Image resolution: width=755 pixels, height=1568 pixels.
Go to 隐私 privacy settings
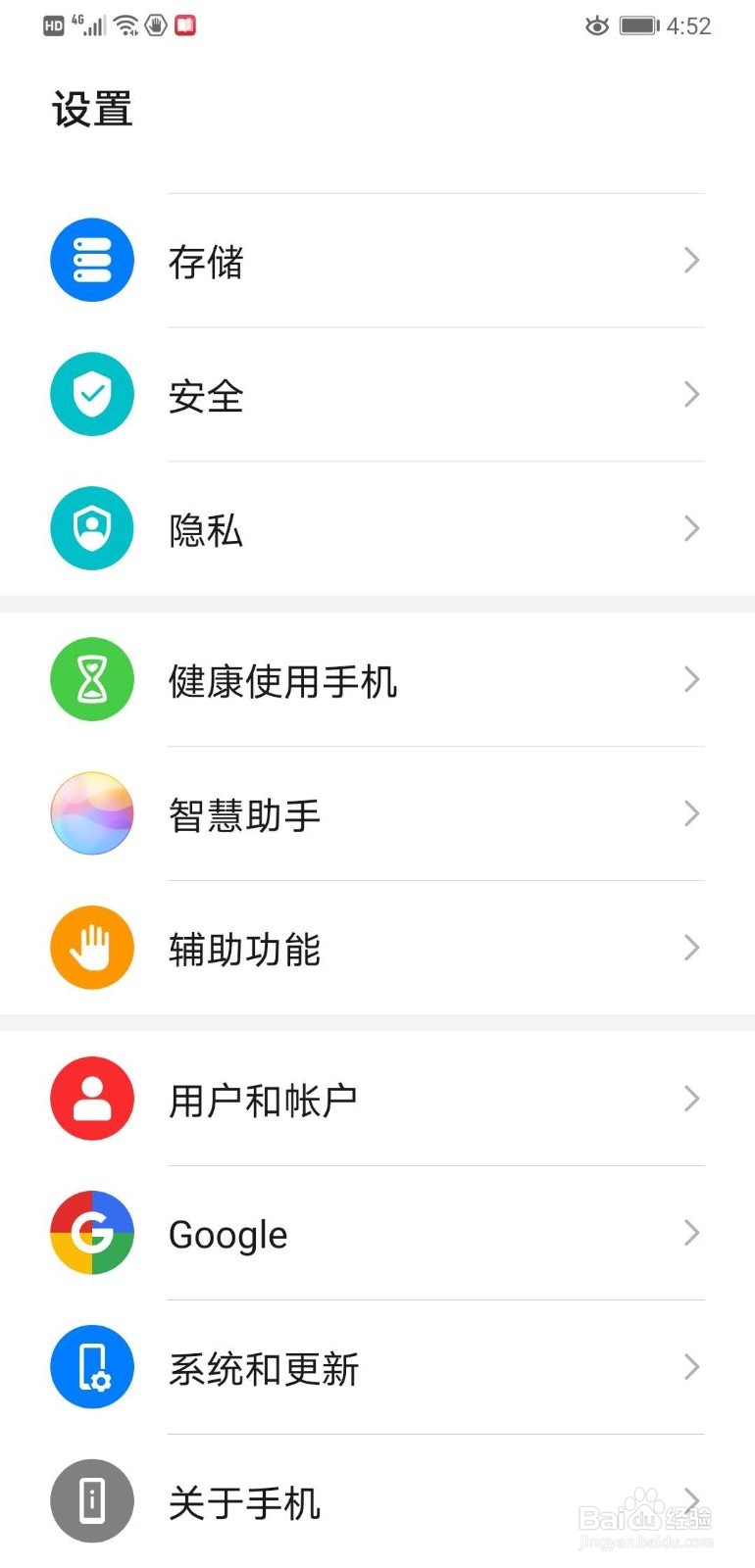[x=377, y=529]
